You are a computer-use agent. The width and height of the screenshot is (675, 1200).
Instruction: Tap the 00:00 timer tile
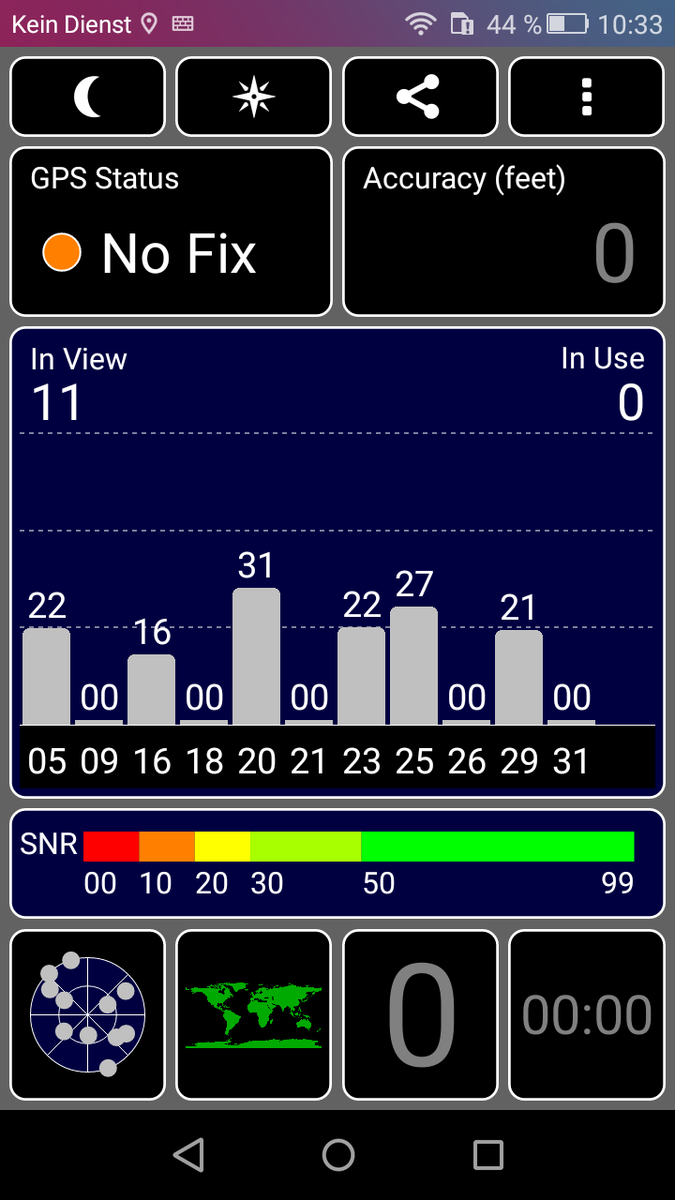pyautogui.click(x=586, y=1015)
